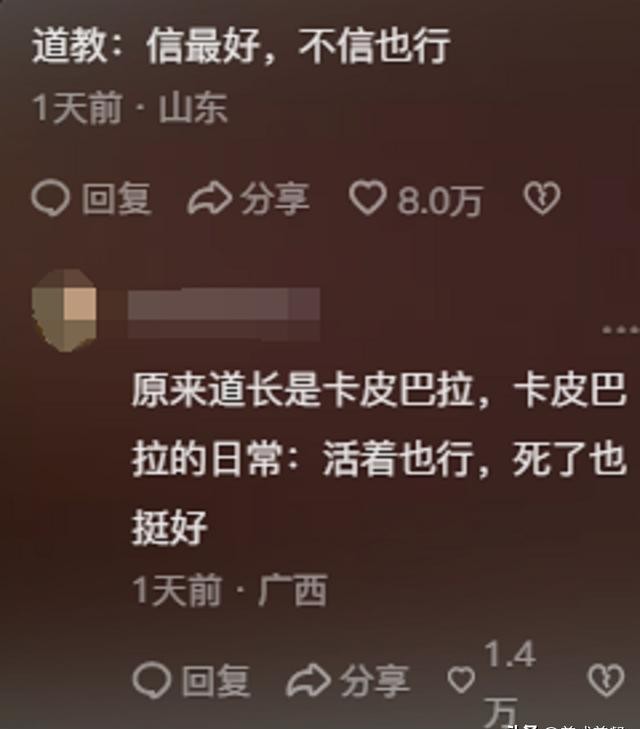Open the blurred avatar of the 广西 commenter

65,304
